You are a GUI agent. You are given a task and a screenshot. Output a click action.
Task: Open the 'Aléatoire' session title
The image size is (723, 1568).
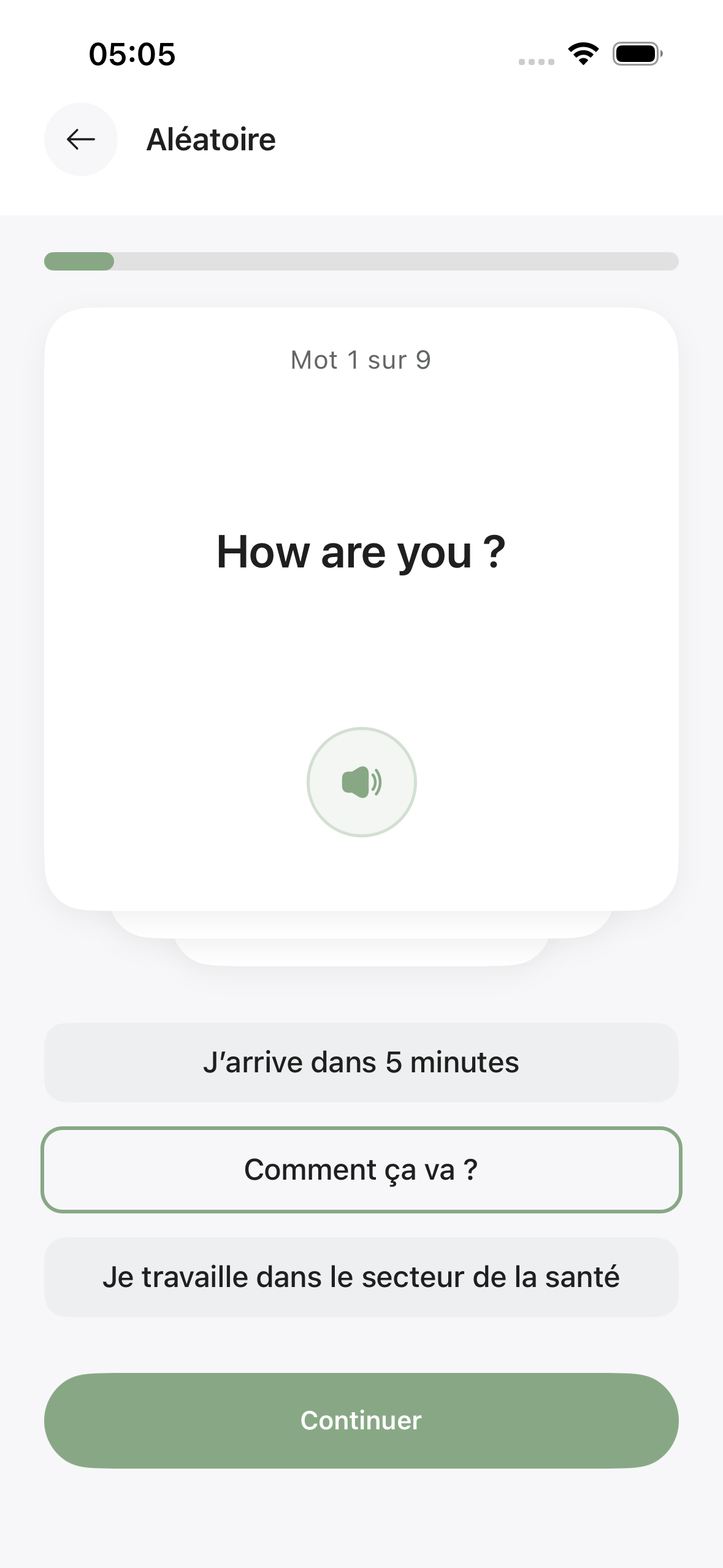click(211, 139)
